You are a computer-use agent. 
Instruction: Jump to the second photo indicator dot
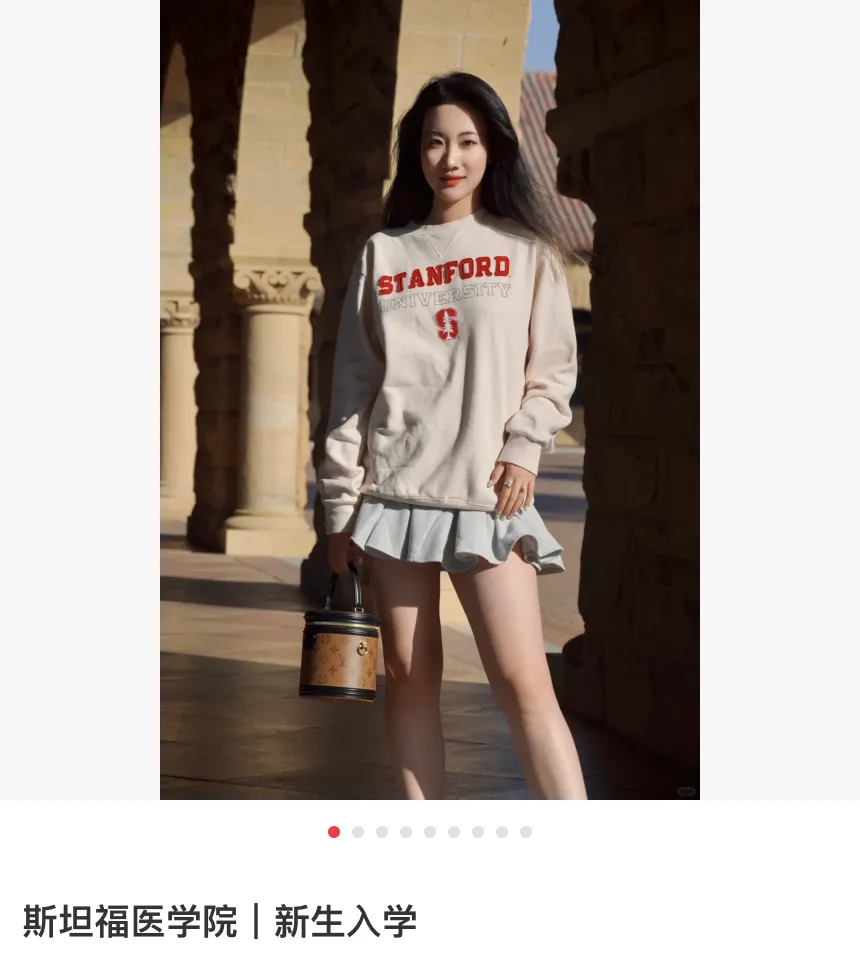tap(358, 832)
